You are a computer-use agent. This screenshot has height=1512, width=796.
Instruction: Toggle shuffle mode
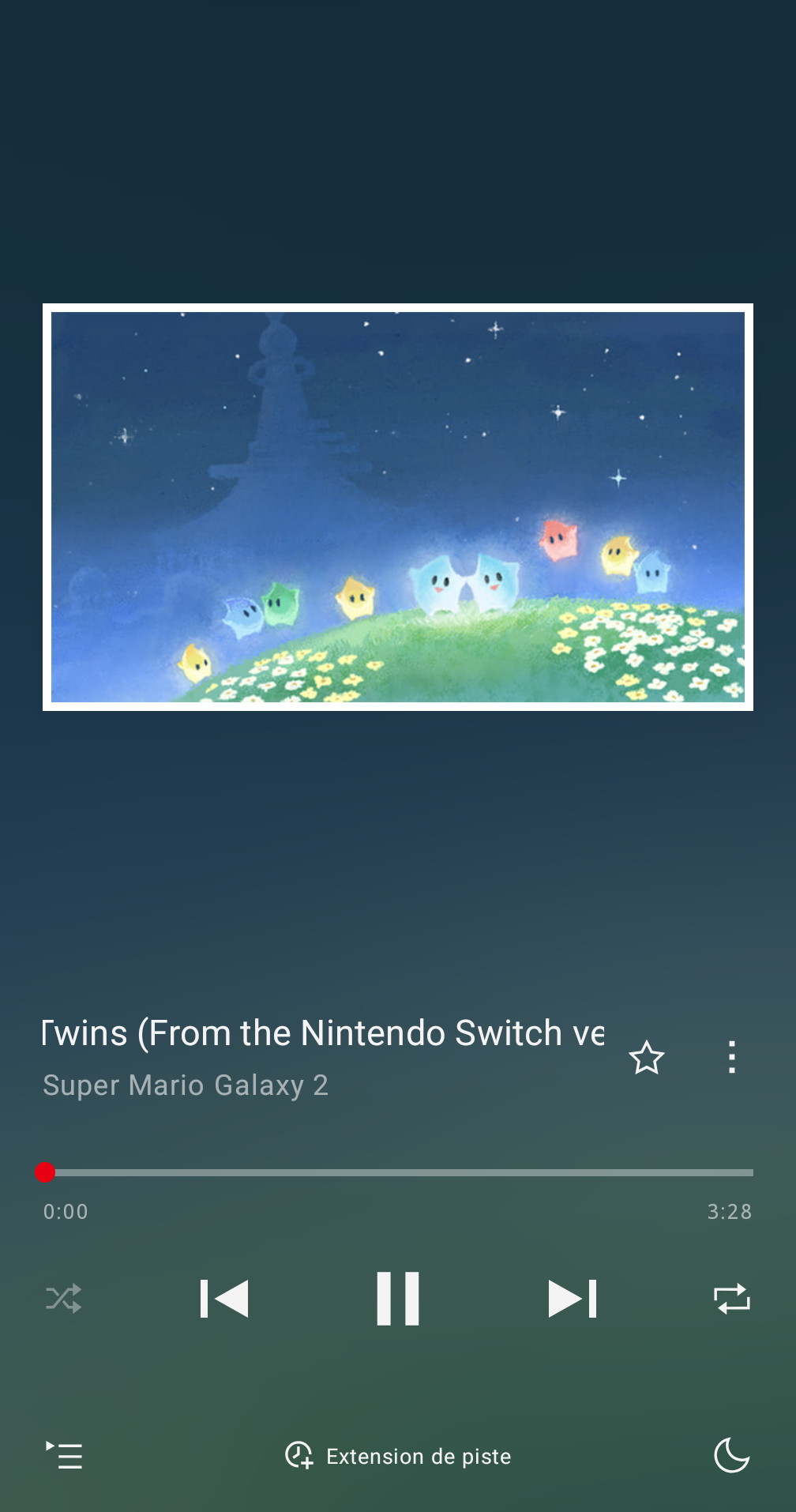click(x=64, y=1299)
